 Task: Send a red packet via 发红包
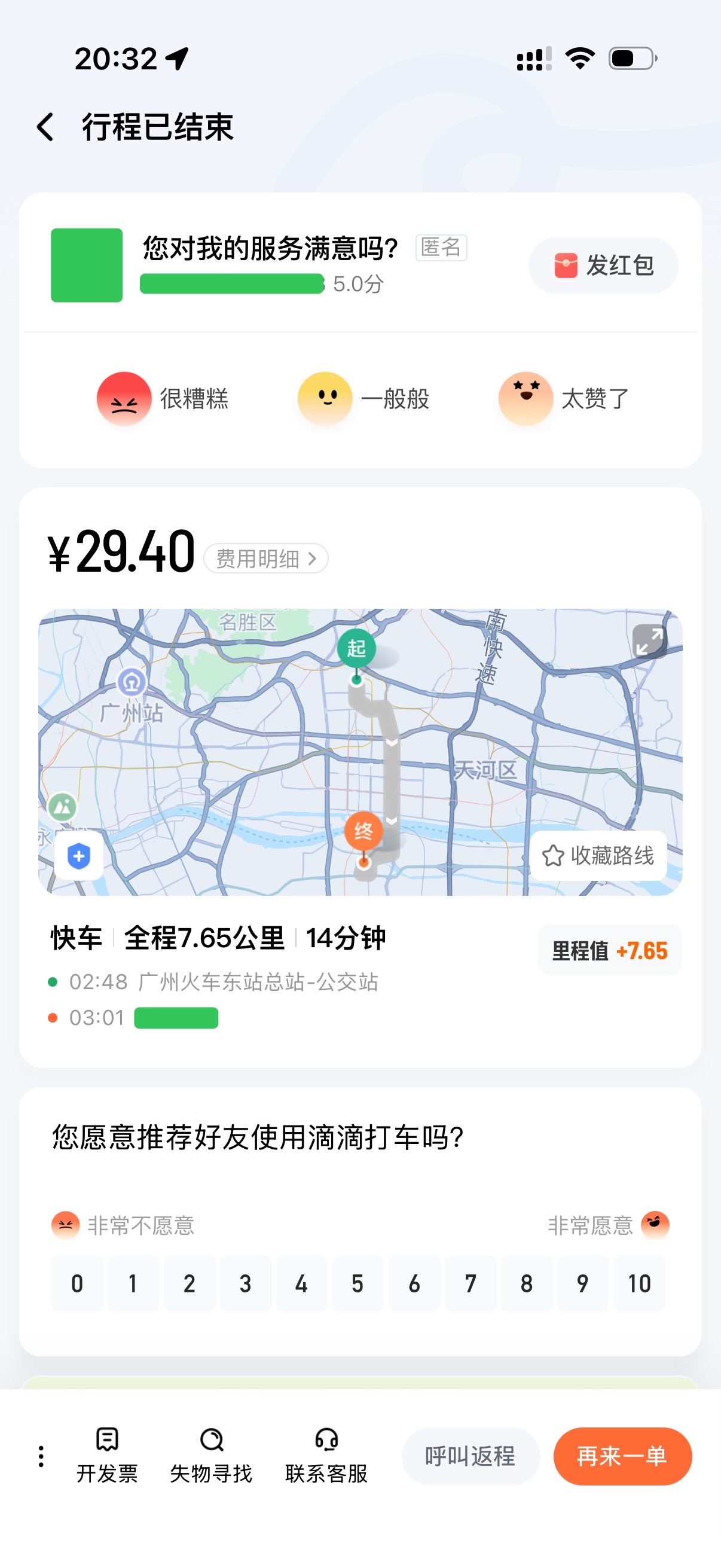[x=603, y=266]
